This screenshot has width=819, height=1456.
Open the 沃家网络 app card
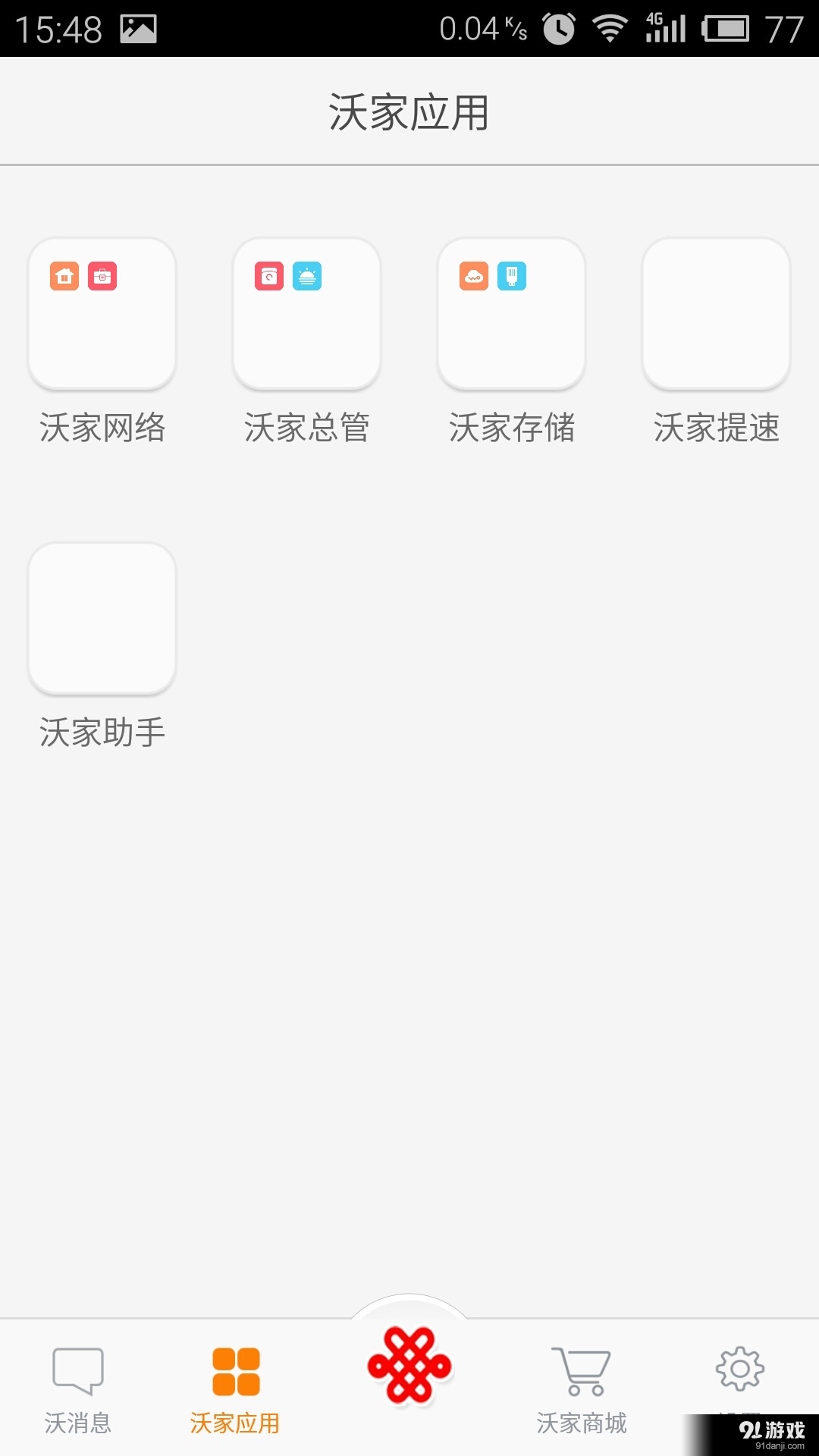[x=102, y=314]
